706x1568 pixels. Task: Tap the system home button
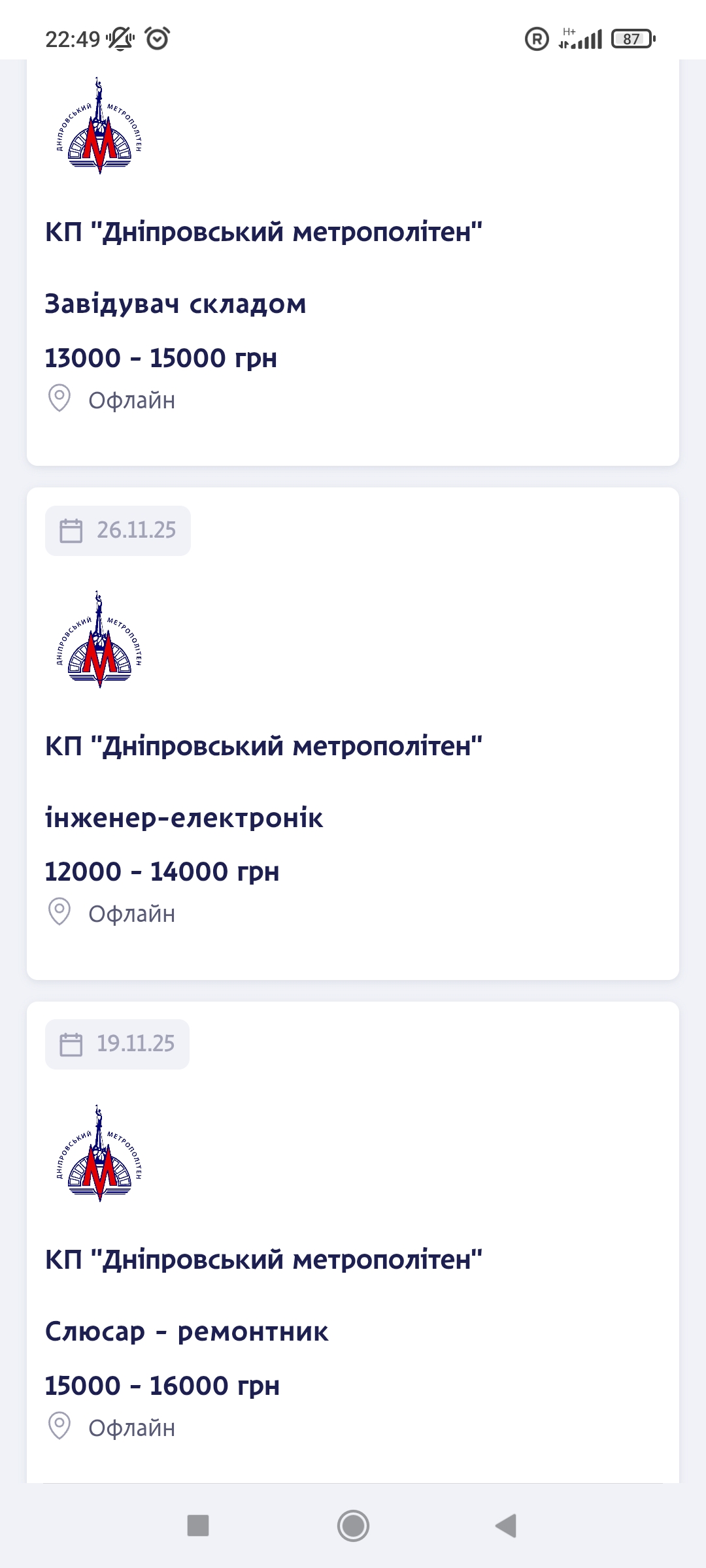[x=353, y=1526]
